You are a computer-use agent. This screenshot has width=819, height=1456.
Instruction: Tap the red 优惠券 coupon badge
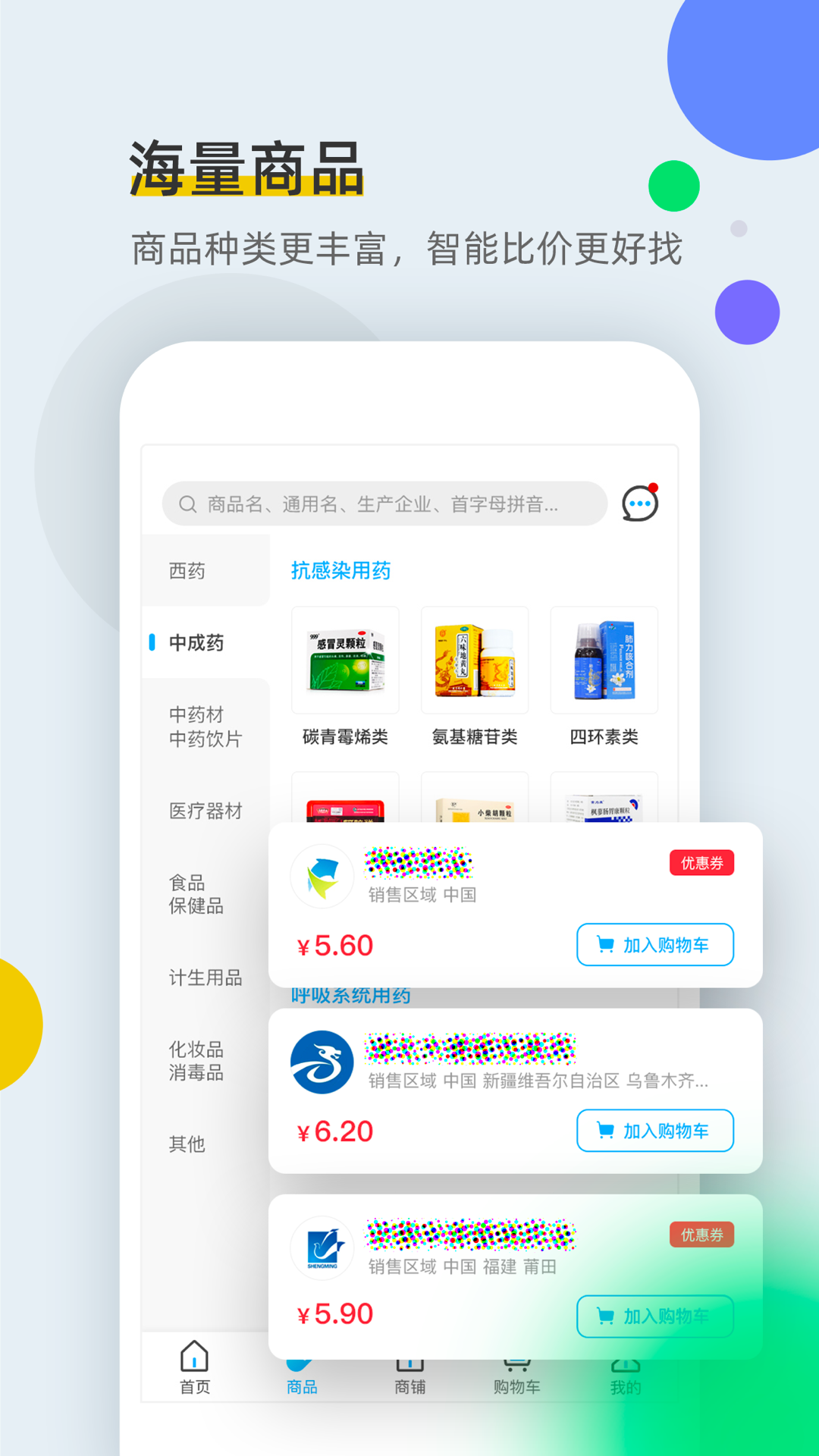(701, 863)
